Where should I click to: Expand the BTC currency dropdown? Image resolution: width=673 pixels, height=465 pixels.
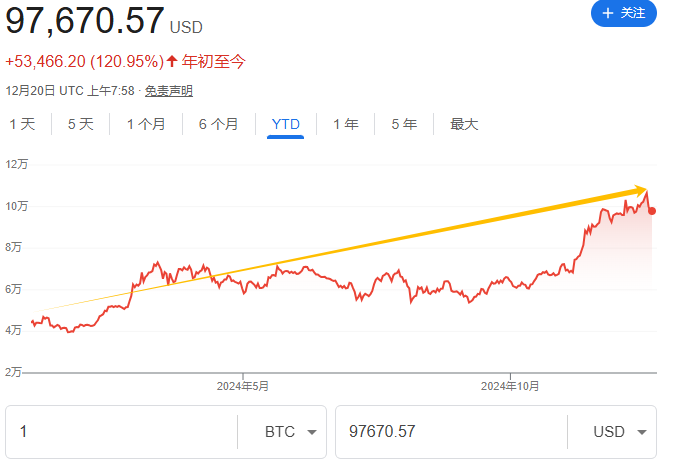(290, 432)
